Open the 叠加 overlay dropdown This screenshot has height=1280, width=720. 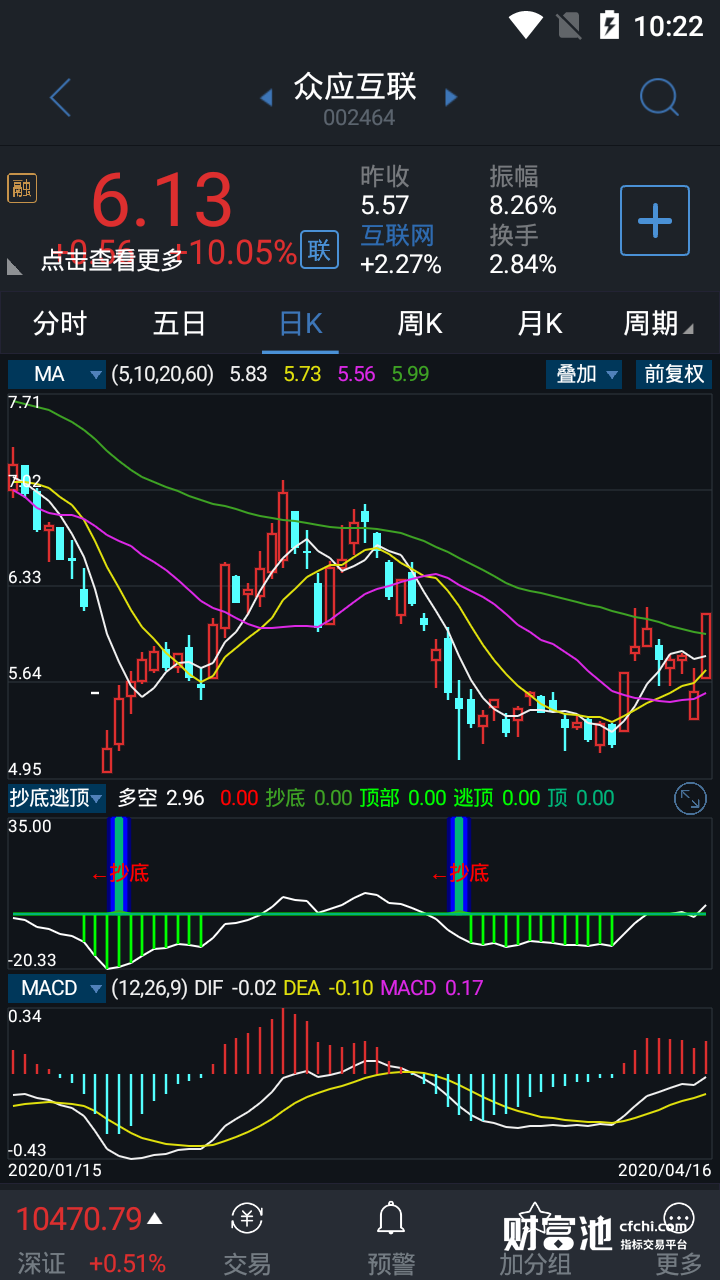[x=584, y=375]
